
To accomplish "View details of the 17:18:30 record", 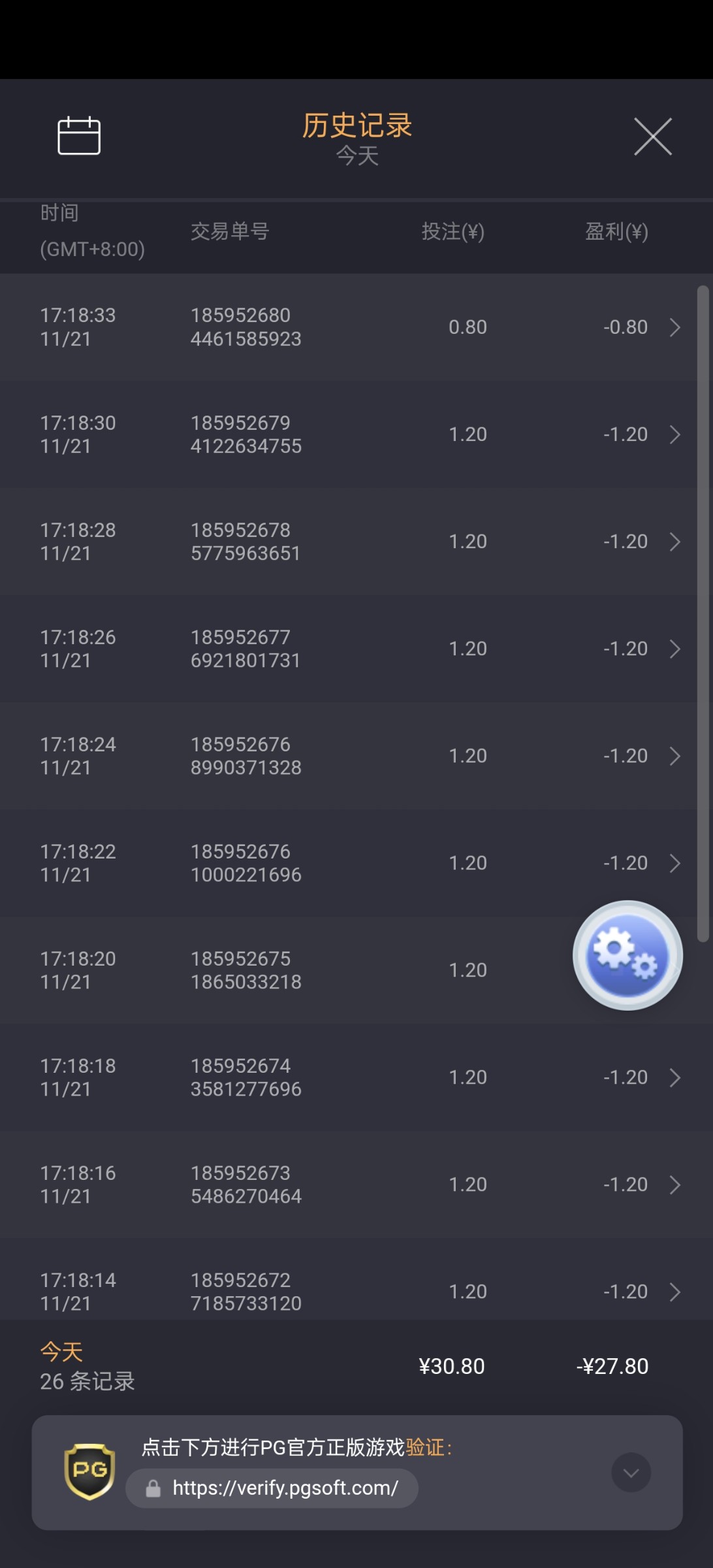I will [349, 434].
